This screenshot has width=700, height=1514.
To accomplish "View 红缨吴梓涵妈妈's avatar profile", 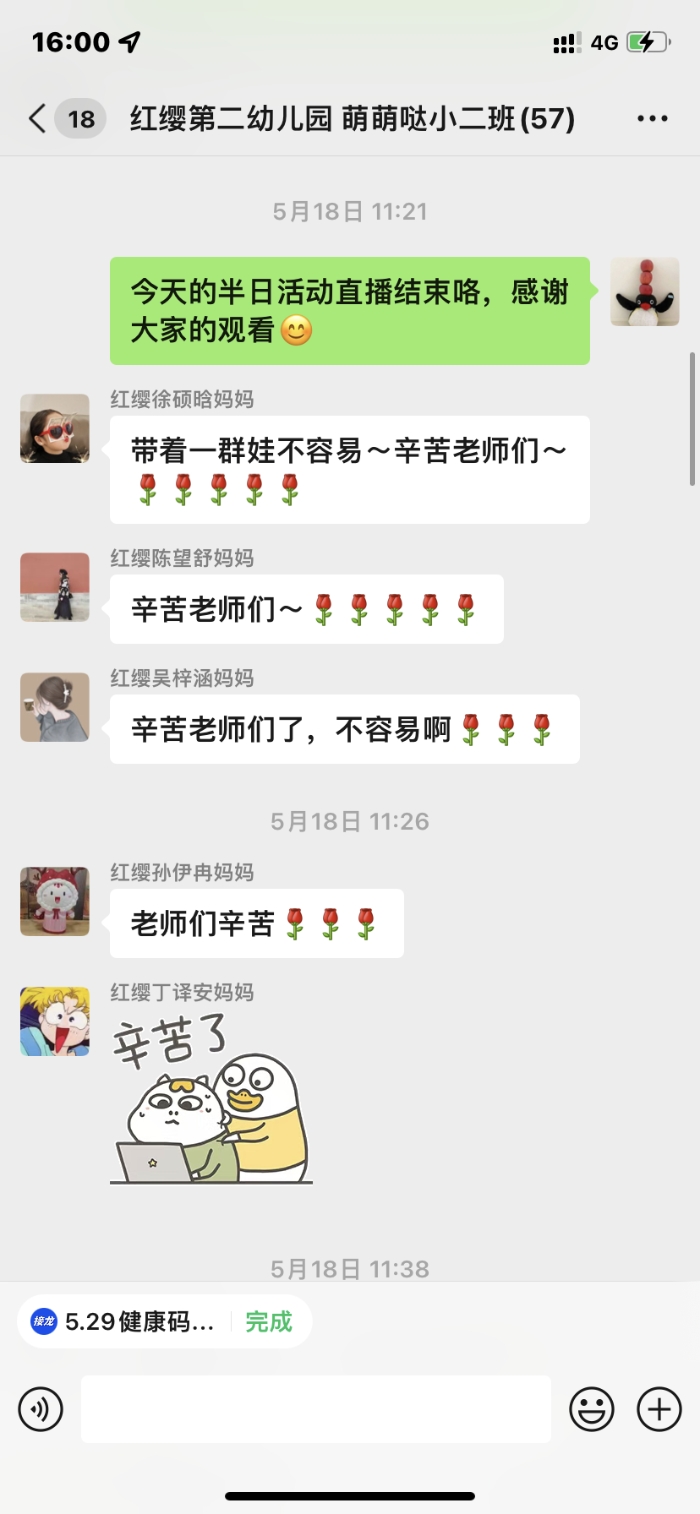I will tap(55, 707).
